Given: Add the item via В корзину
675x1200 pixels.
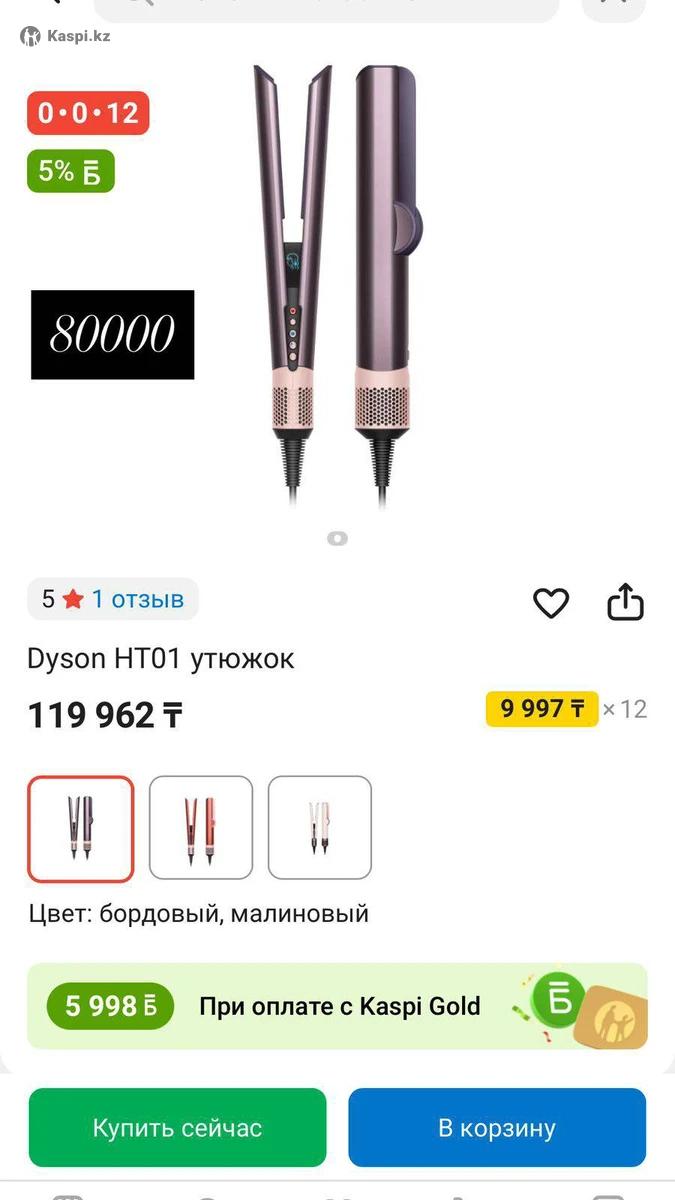Looking at the screenshot, I should (x=497, y=1128).
